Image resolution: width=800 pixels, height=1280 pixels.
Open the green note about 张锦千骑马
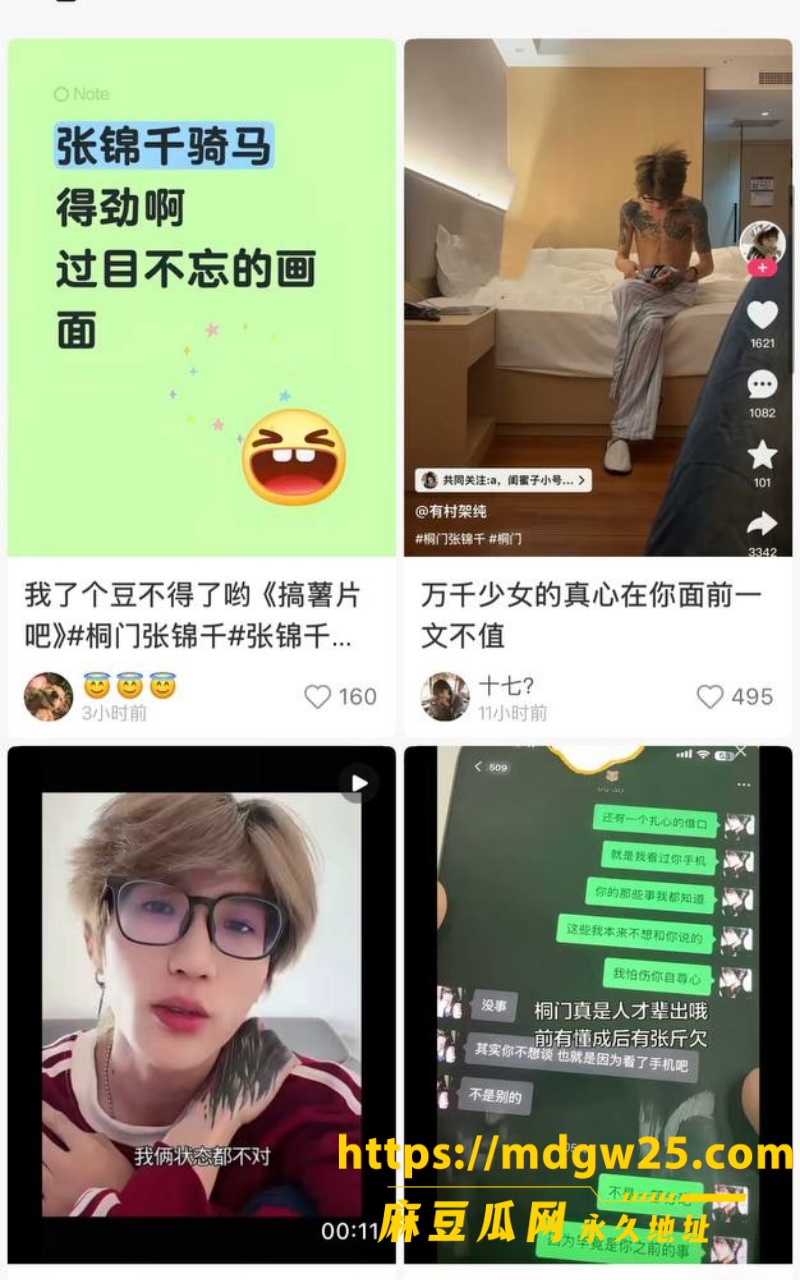202,297
